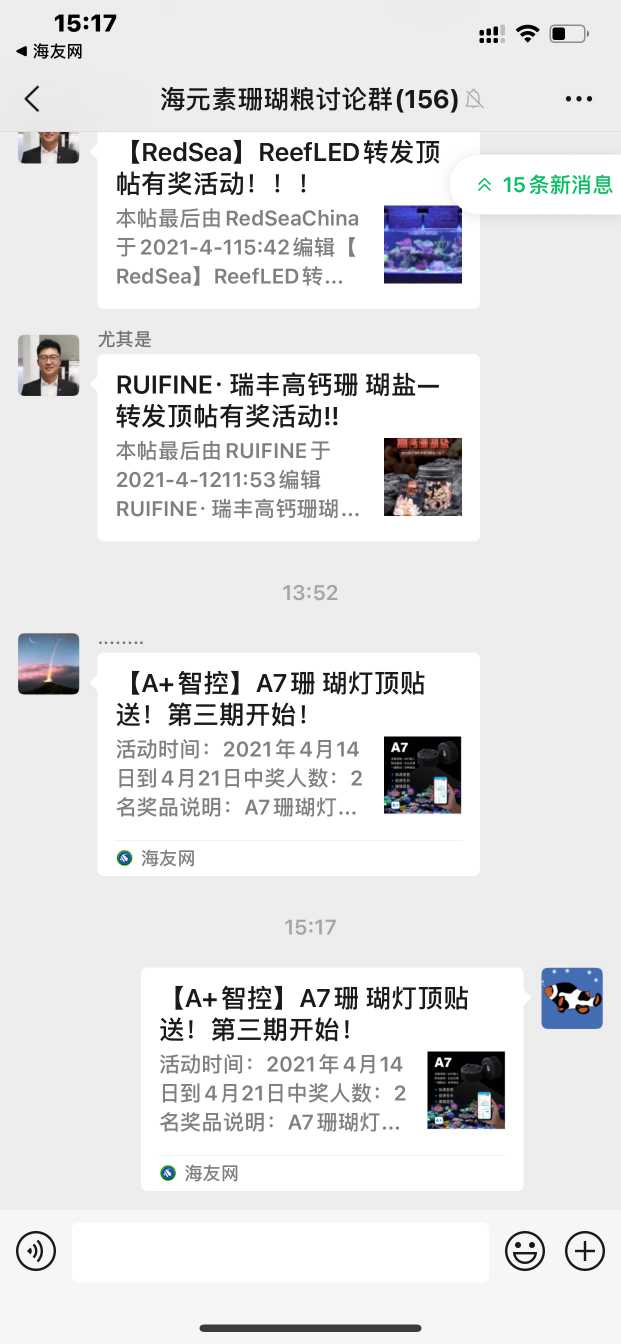Open the A7 post received at 13:52

pyautogui.click(x=288, y=763)
